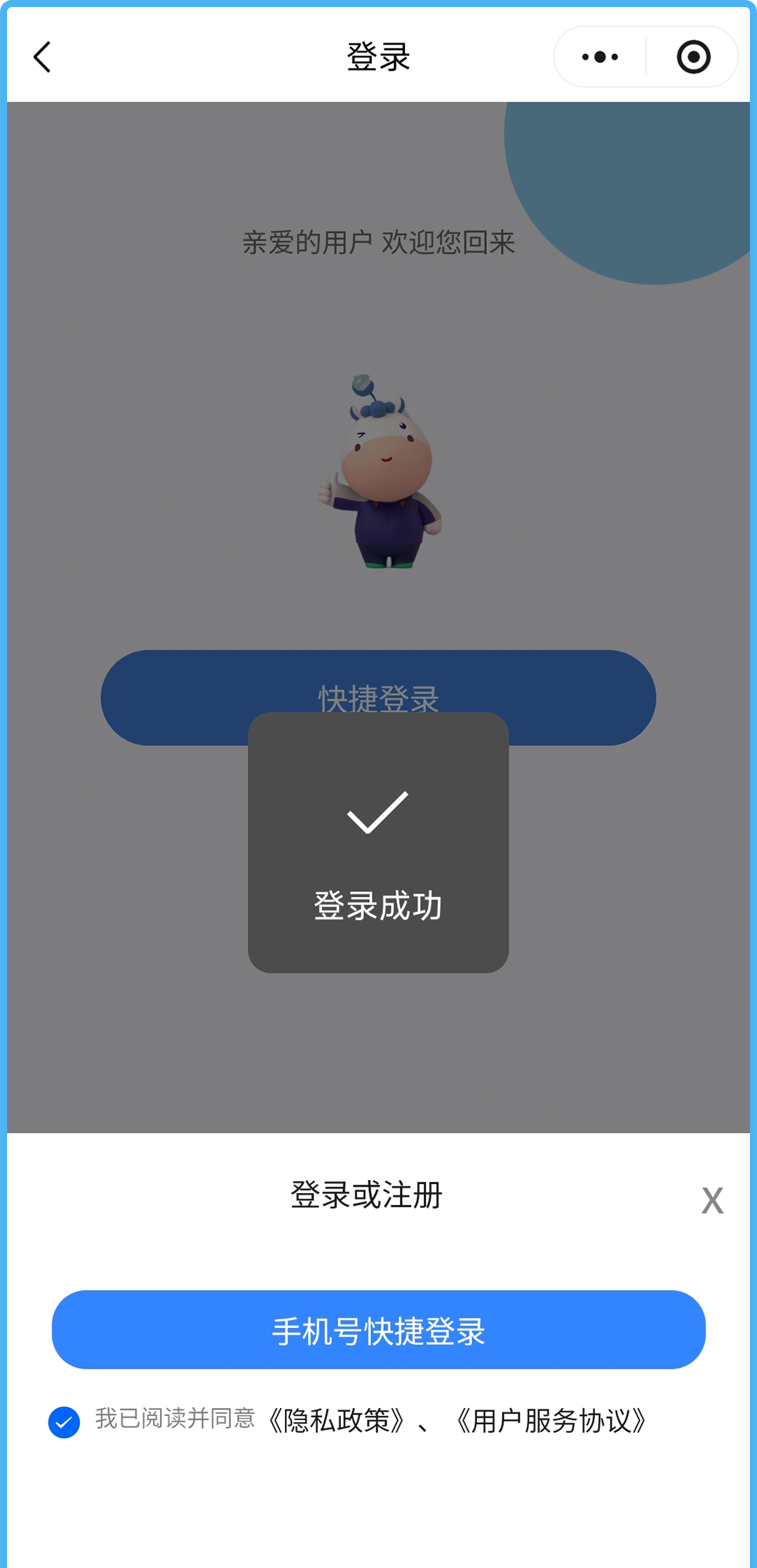This screenshot has width=757, height=1568.
Task: Read the 《用户服务协议》 link
Action: point(551,1421)
